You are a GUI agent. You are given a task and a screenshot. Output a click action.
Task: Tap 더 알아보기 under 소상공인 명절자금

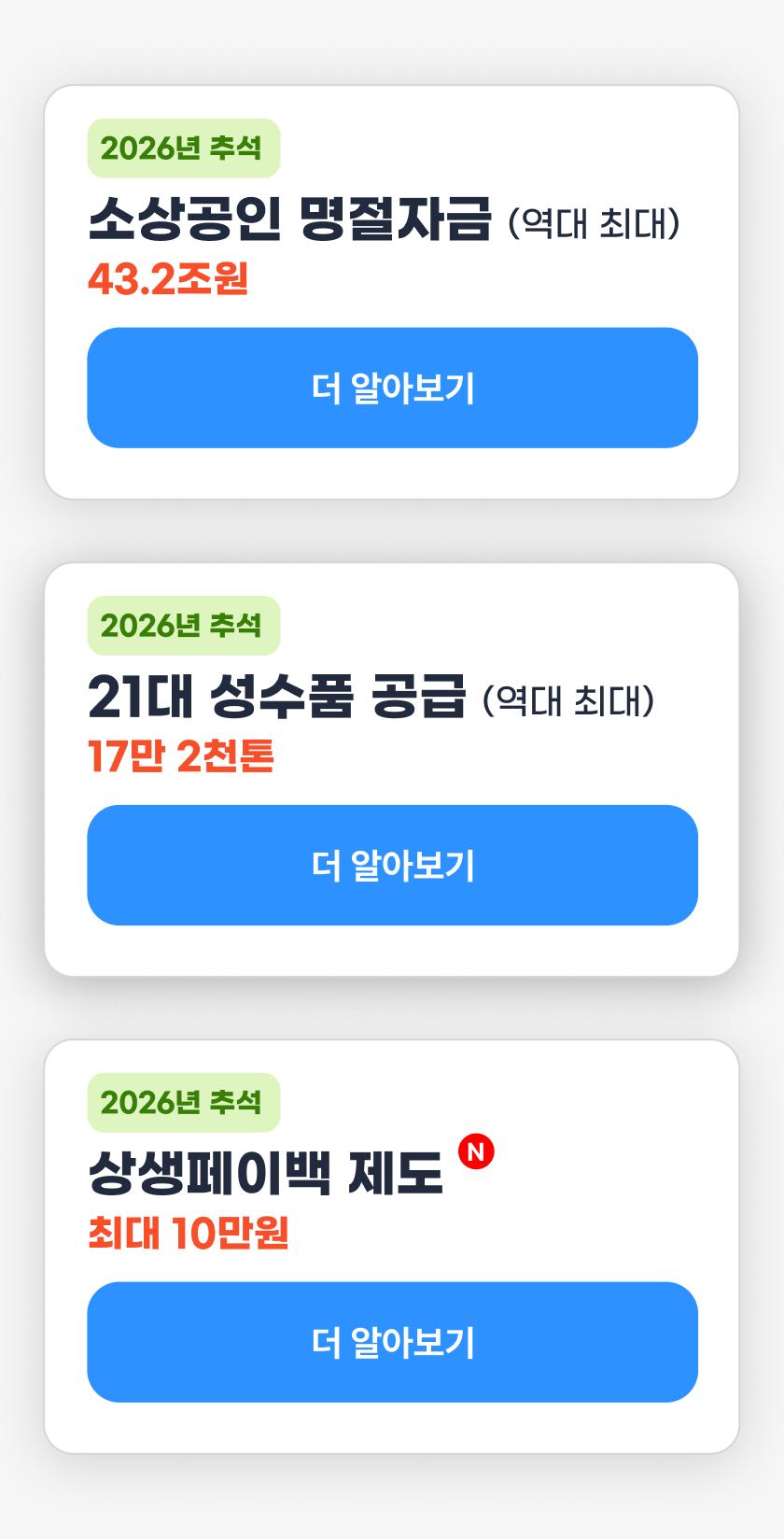click(392, 388)
